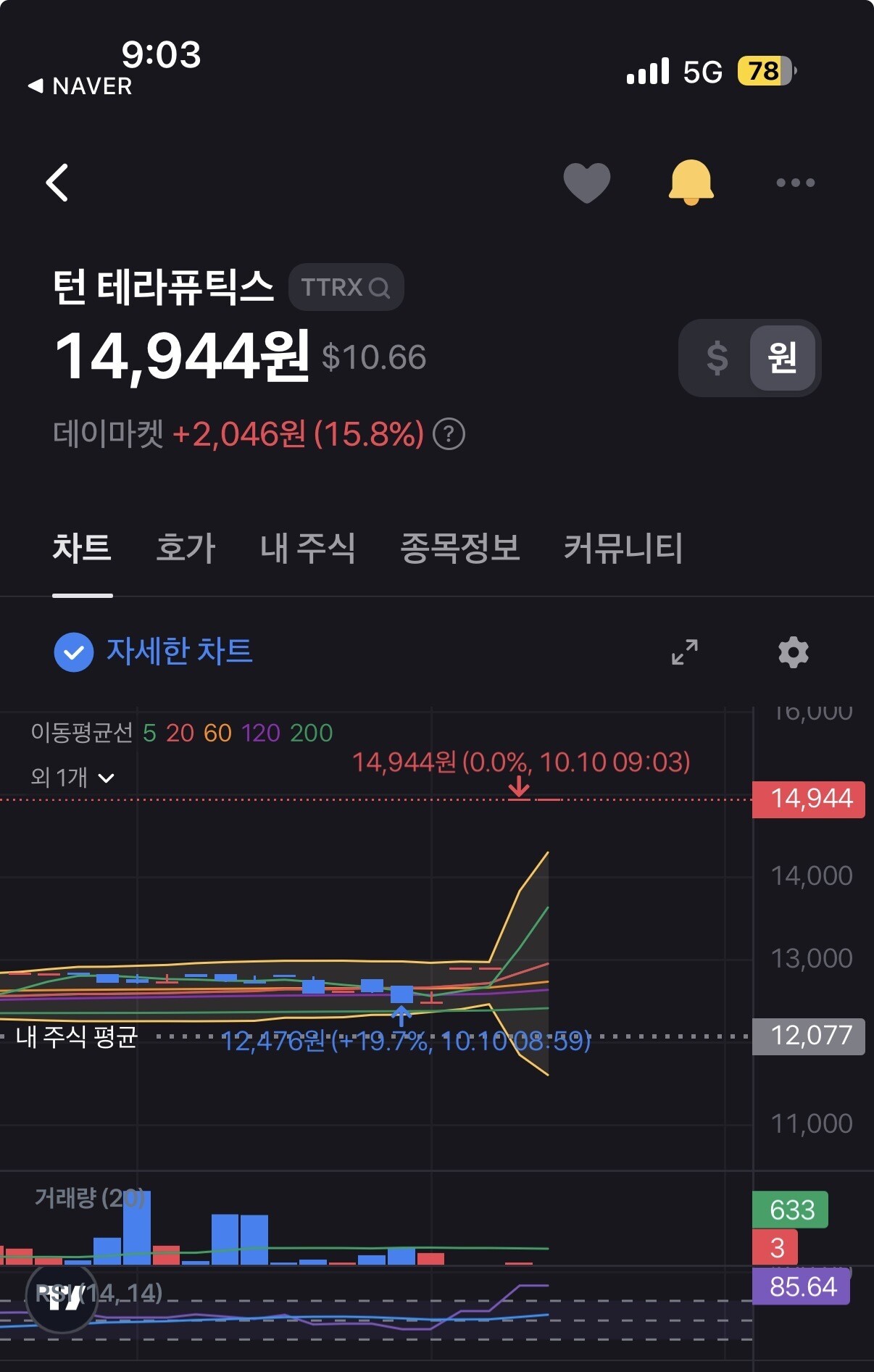Switch the price display to dollars
874x1372 pixels.
717,357
